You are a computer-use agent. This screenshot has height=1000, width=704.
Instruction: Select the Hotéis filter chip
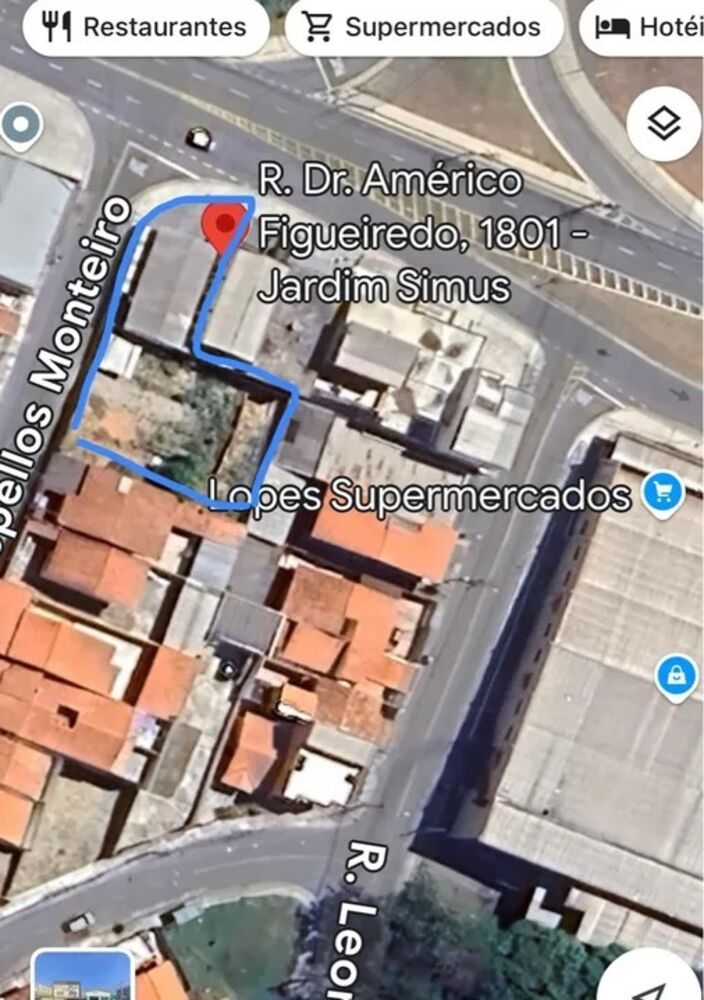(x=645, y=27)
